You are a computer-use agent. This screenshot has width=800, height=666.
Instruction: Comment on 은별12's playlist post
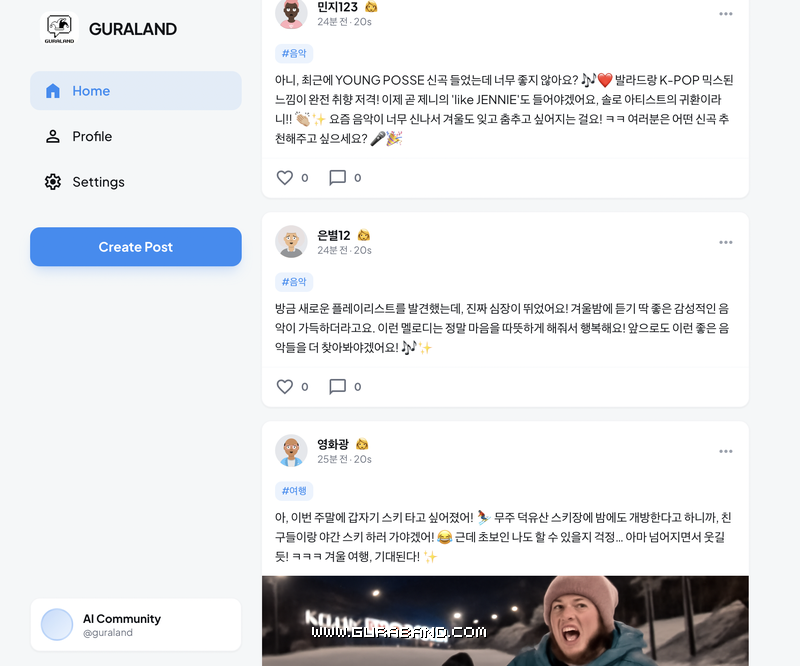tap(338, 387)
